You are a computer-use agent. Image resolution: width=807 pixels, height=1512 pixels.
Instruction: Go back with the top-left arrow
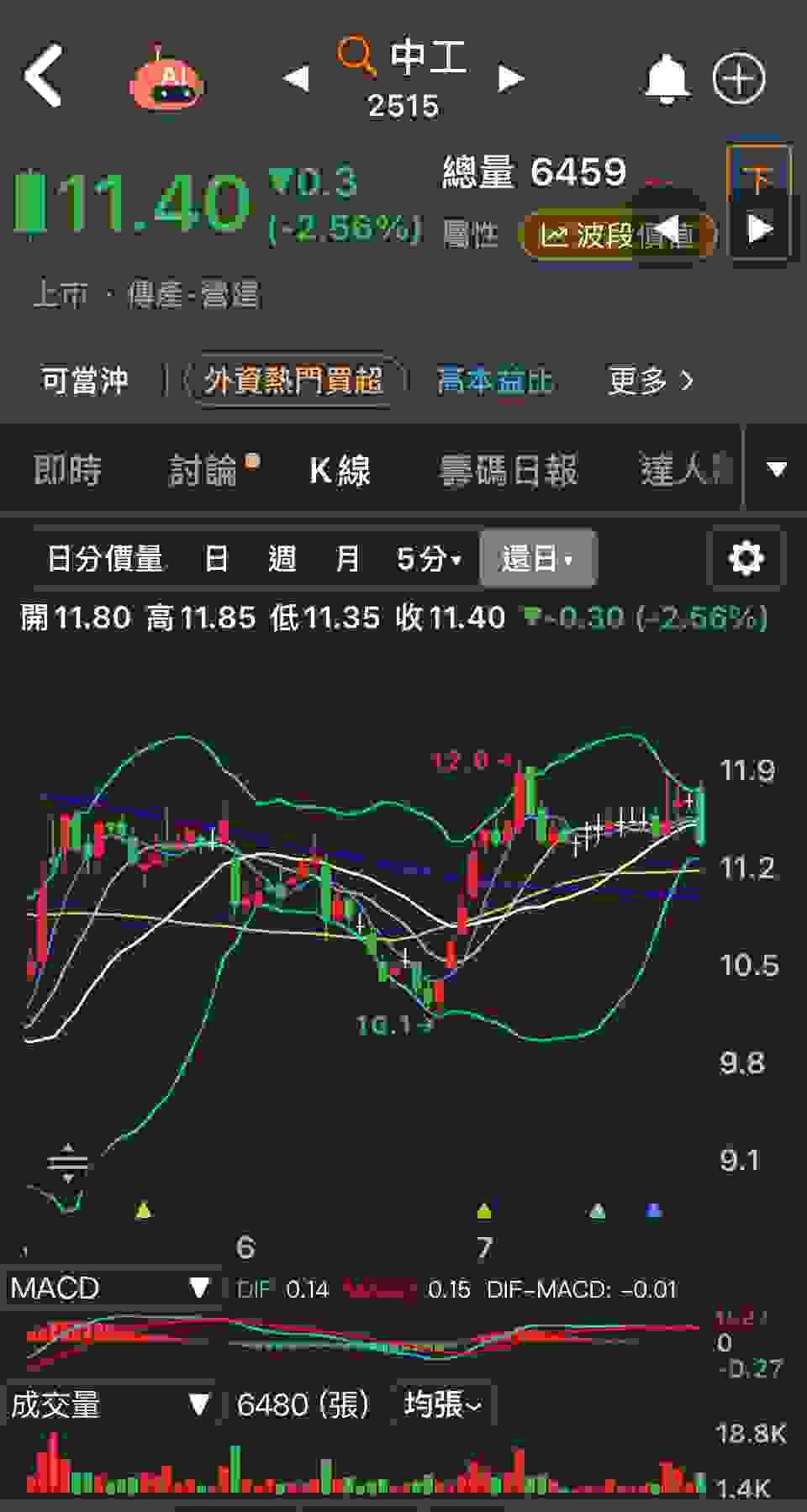tap(44, 76)
